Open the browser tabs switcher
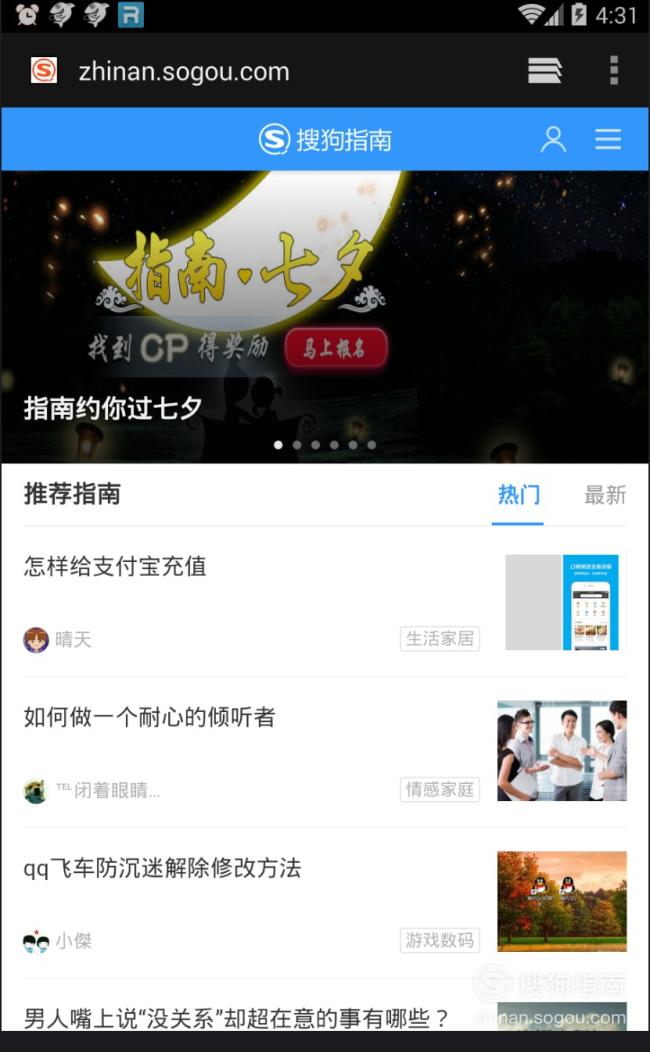The width and height of the screenshot is (650, 1052). 544,70
